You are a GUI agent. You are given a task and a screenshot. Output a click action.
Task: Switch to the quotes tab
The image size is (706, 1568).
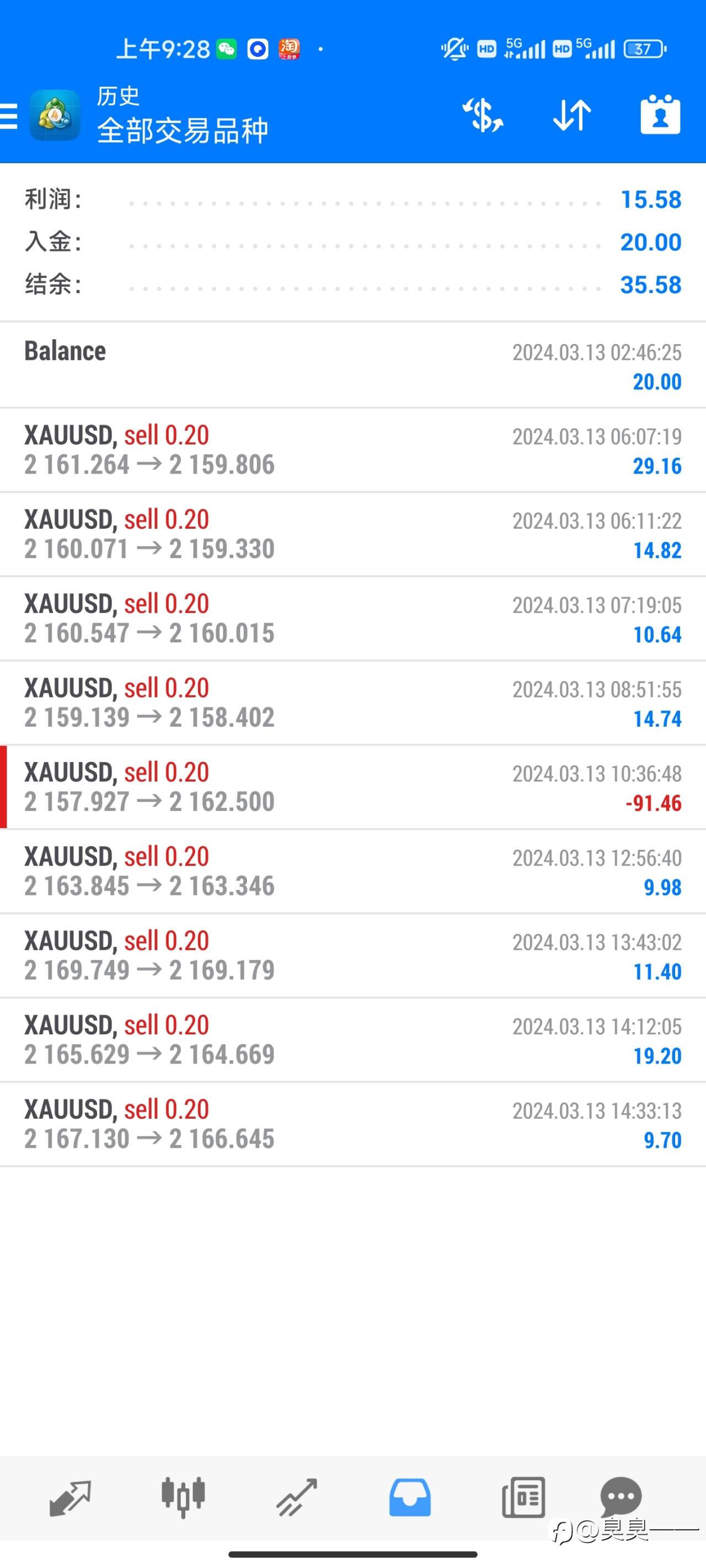click(70, 1497)
